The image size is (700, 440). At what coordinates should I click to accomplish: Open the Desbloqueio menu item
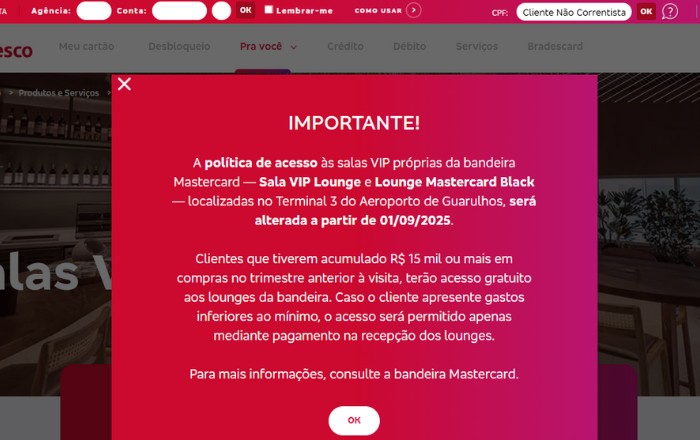179,47
